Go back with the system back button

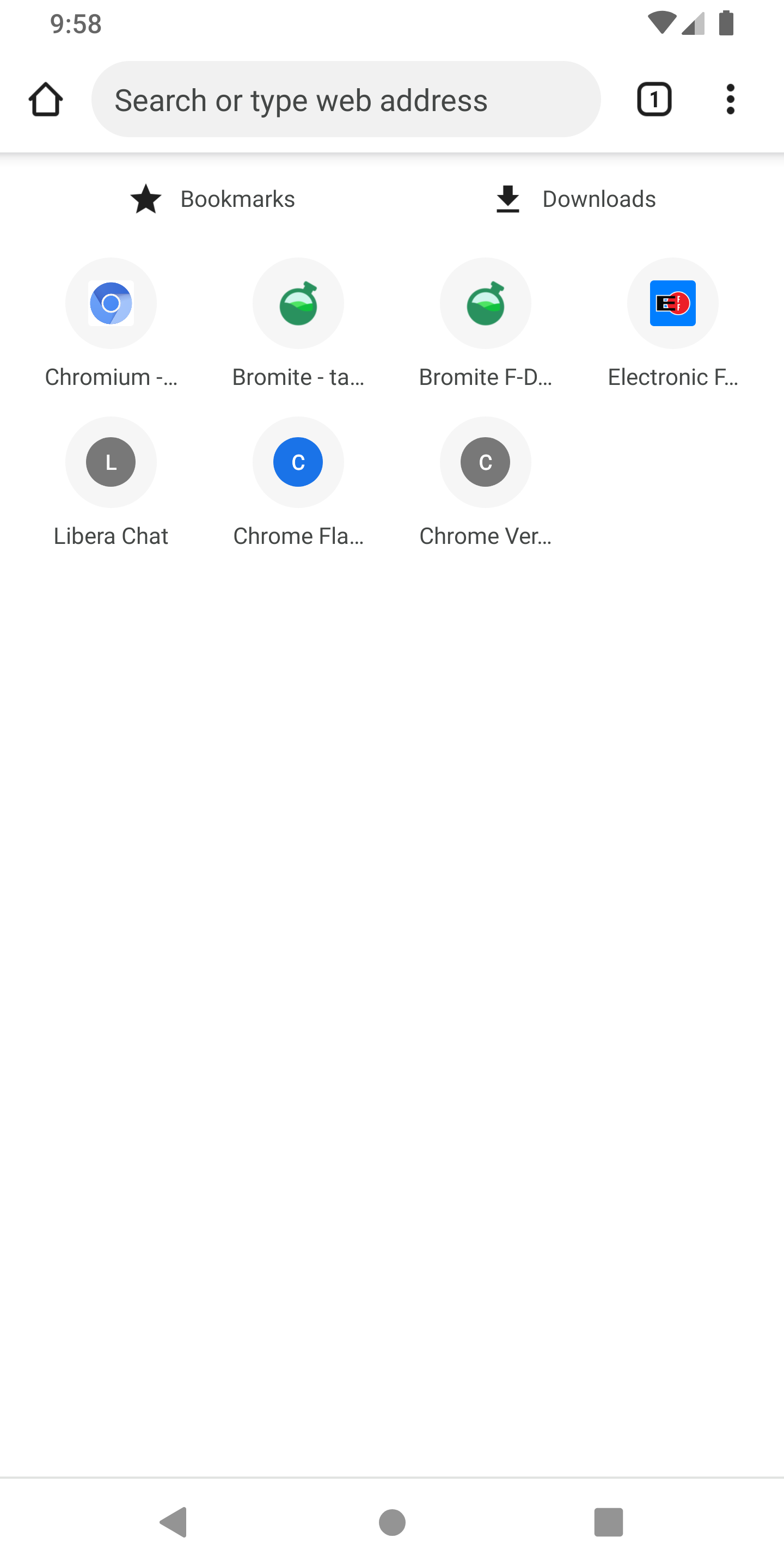pyautogui.click(x=174, y=1522)
